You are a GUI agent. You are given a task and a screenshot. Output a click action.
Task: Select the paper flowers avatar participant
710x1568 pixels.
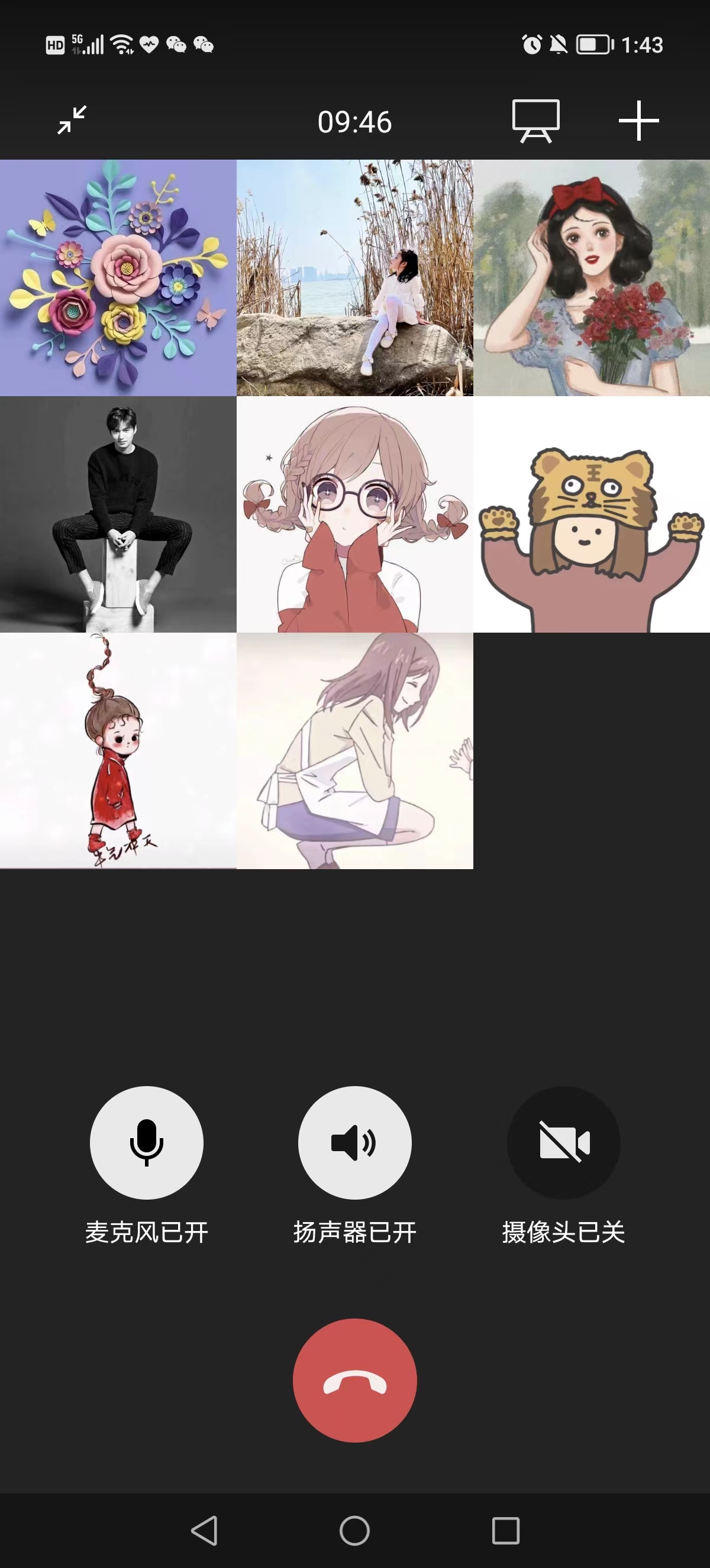(x=118, y=277)
